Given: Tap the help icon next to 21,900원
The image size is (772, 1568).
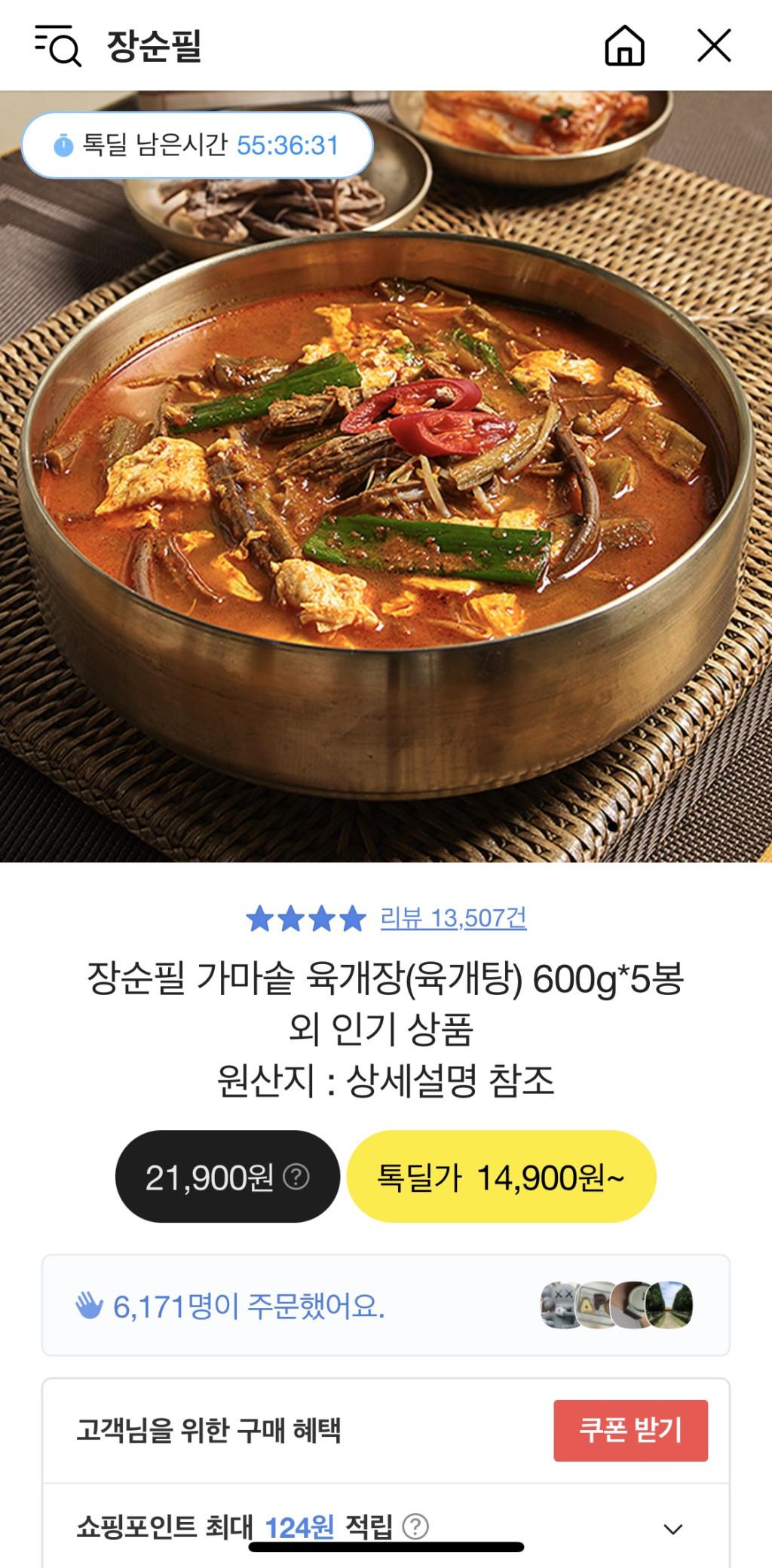Looking at the screenshot, I should pos(296,1176).
